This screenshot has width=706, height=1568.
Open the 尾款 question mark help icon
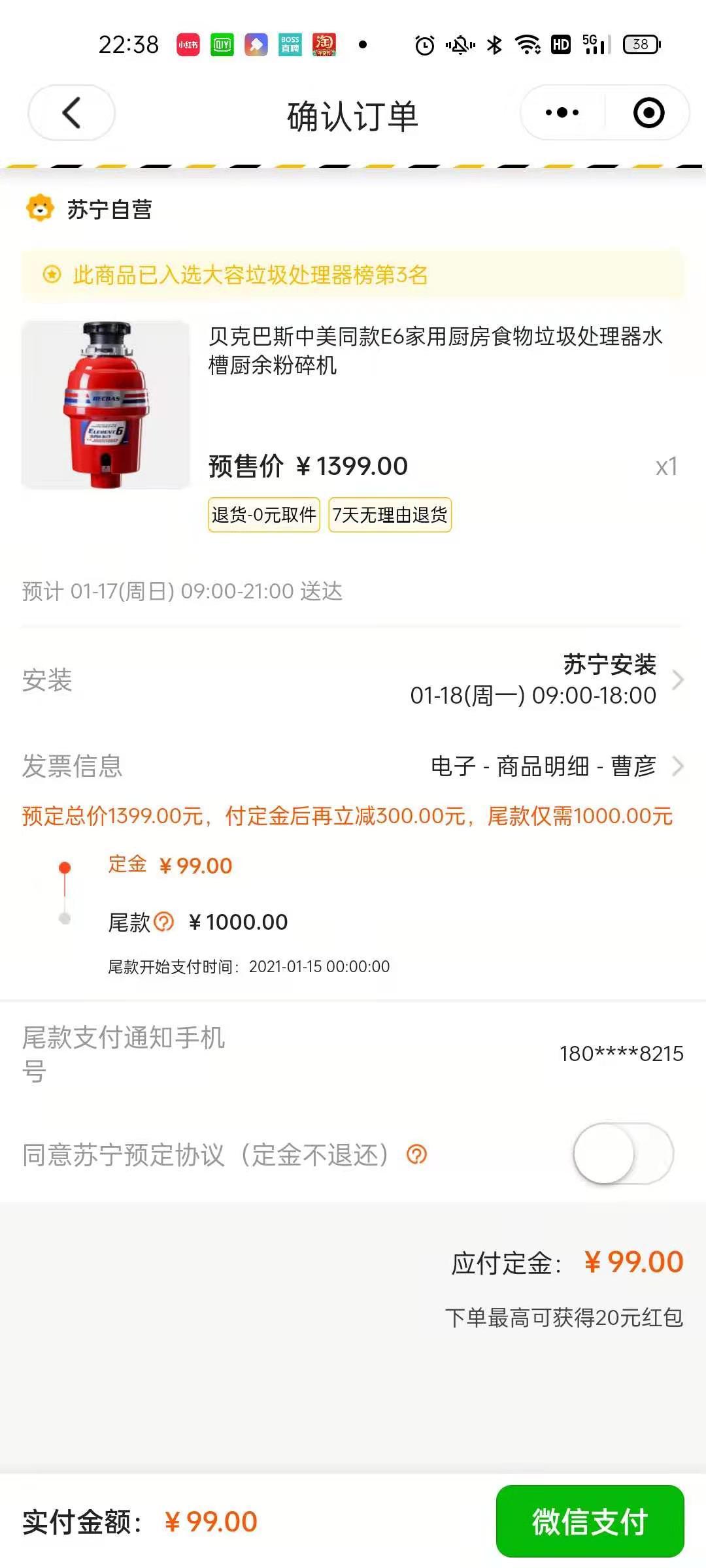tap(165, 922)
